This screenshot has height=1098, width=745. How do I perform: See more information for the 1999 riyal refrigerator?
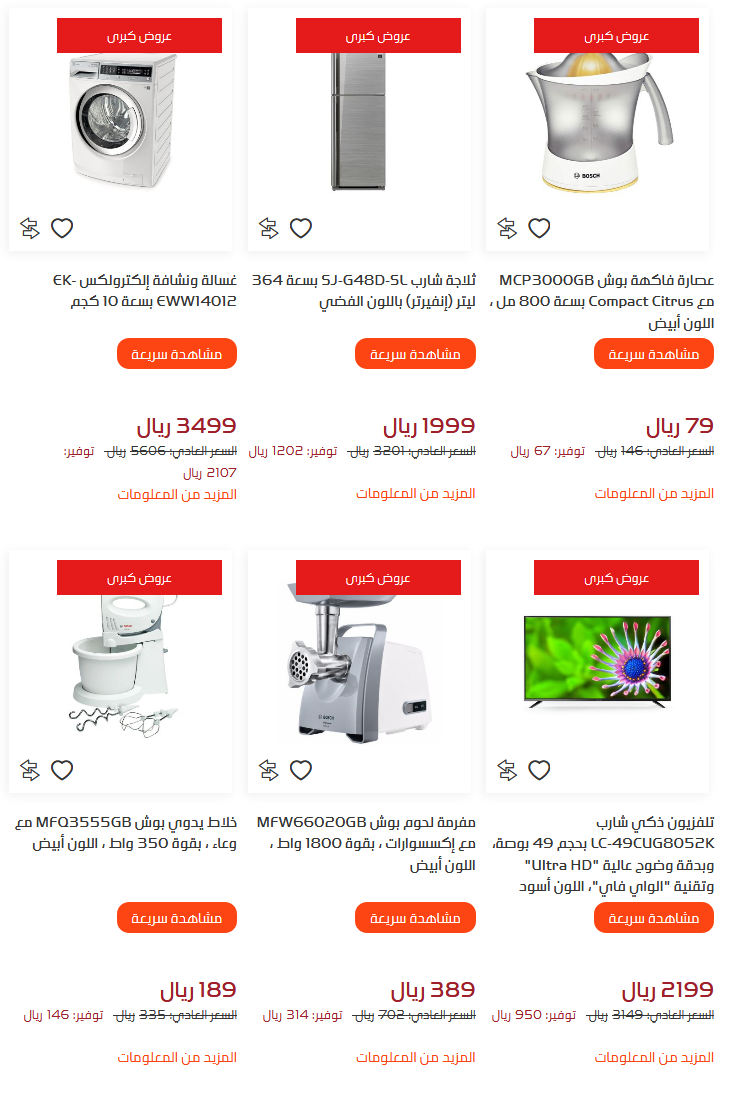416,494
